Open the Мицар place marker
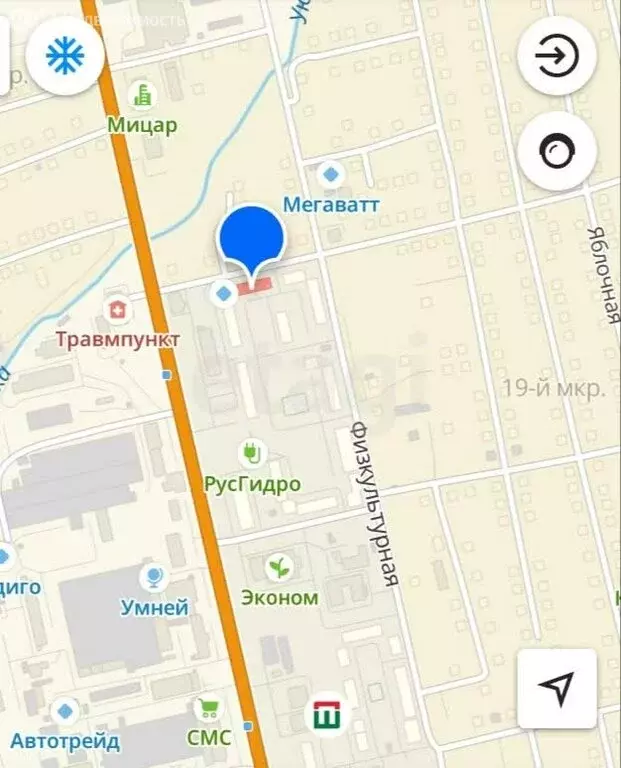Viewport: 621px width, 768px height. (144, 97)
